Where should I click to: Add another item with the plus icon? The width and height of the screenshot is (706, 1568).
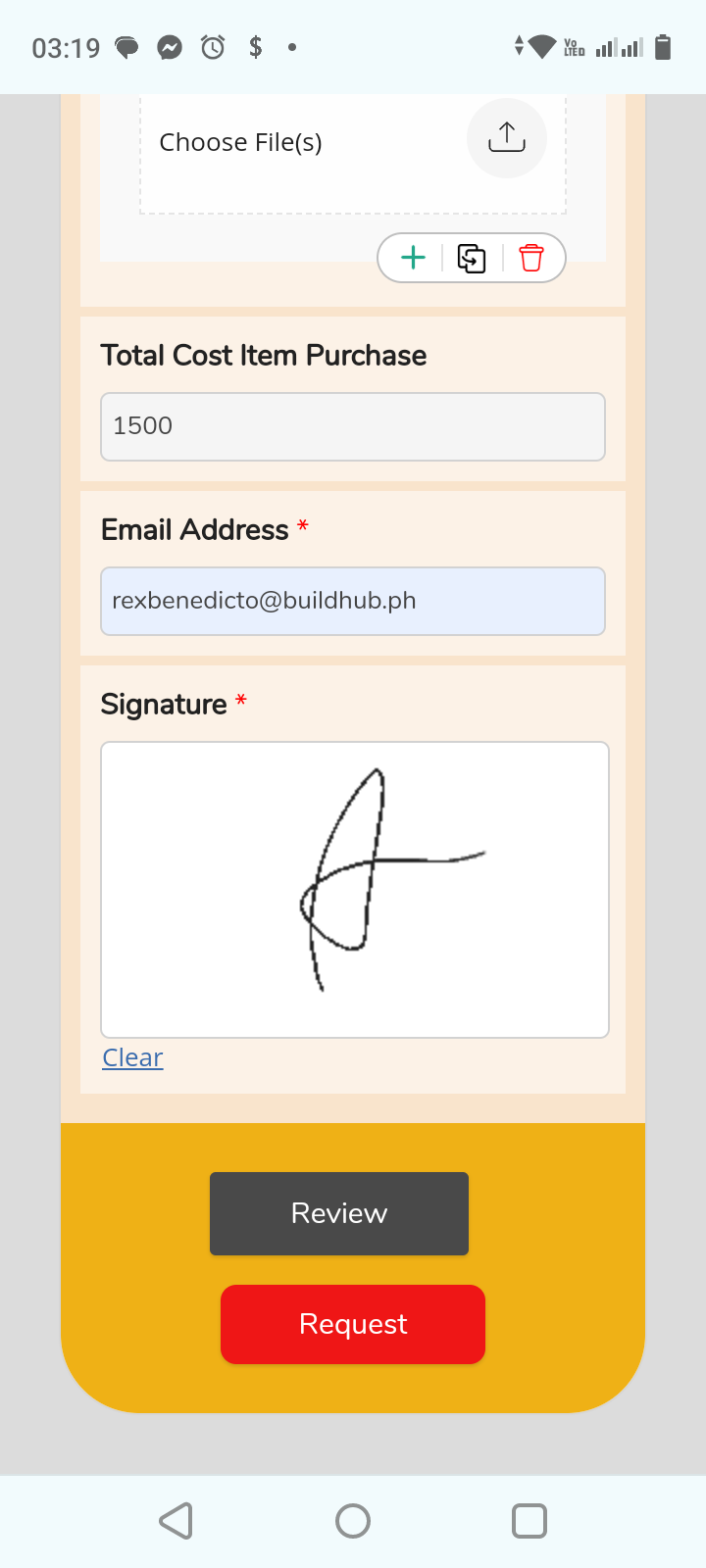pyautogui.click(x=414, y=258)
